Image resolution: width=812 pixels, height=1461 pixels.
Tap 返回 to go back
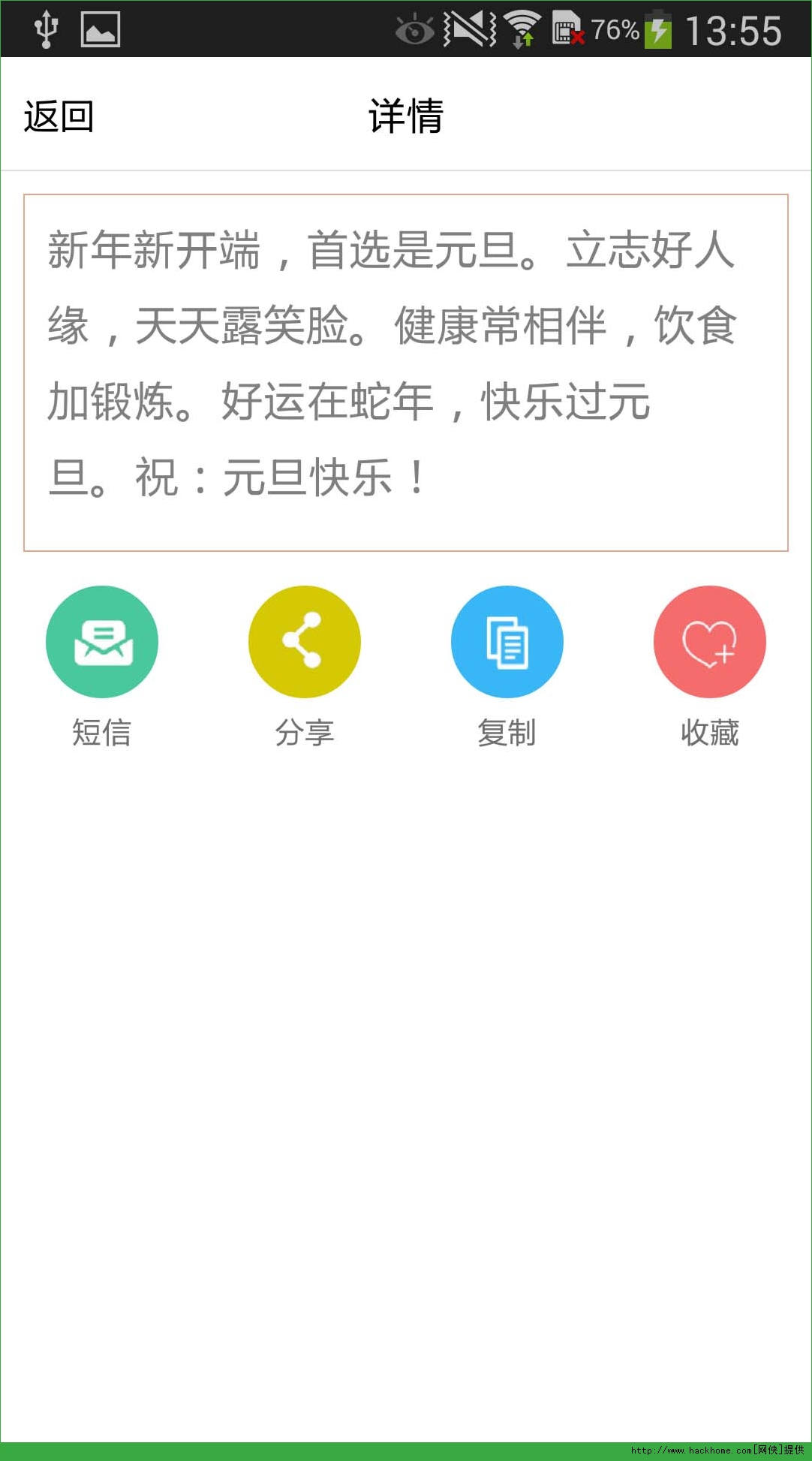point(59,116)
